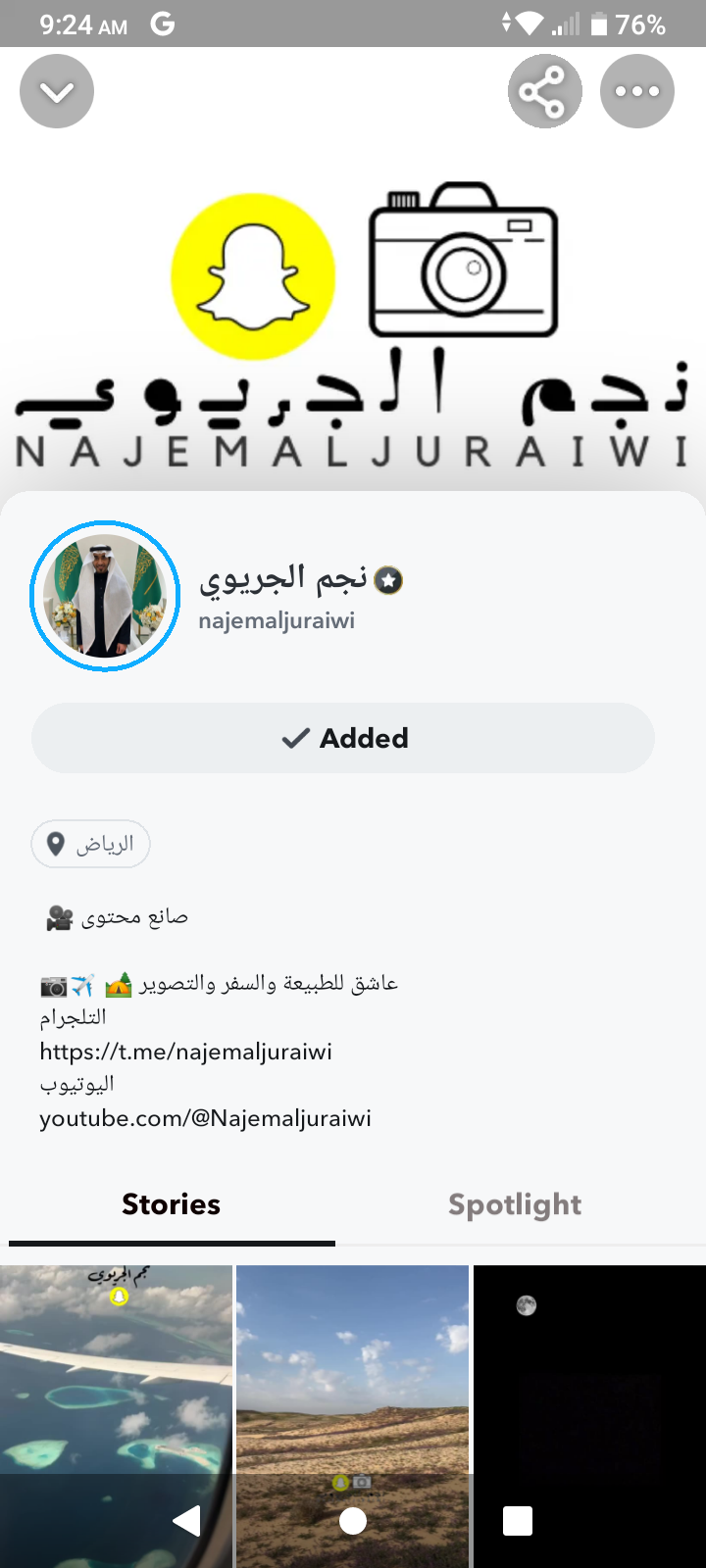The image size is (706, 1568).
Task: Open the youtube.com/@Najemaljuraiwi link
Action: [x=206, y=1118]
